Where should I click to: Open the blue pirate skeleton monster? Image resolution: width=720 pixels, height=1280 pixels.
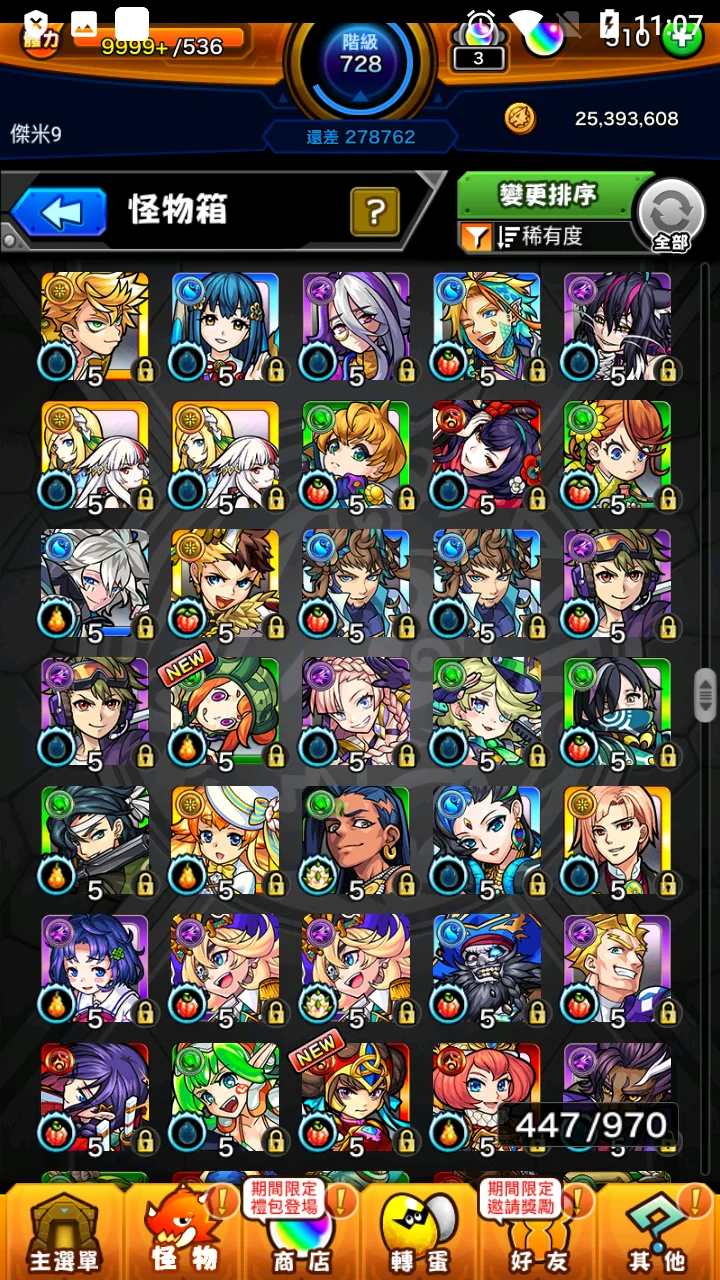pyautogui.click(x=487, y=968)
